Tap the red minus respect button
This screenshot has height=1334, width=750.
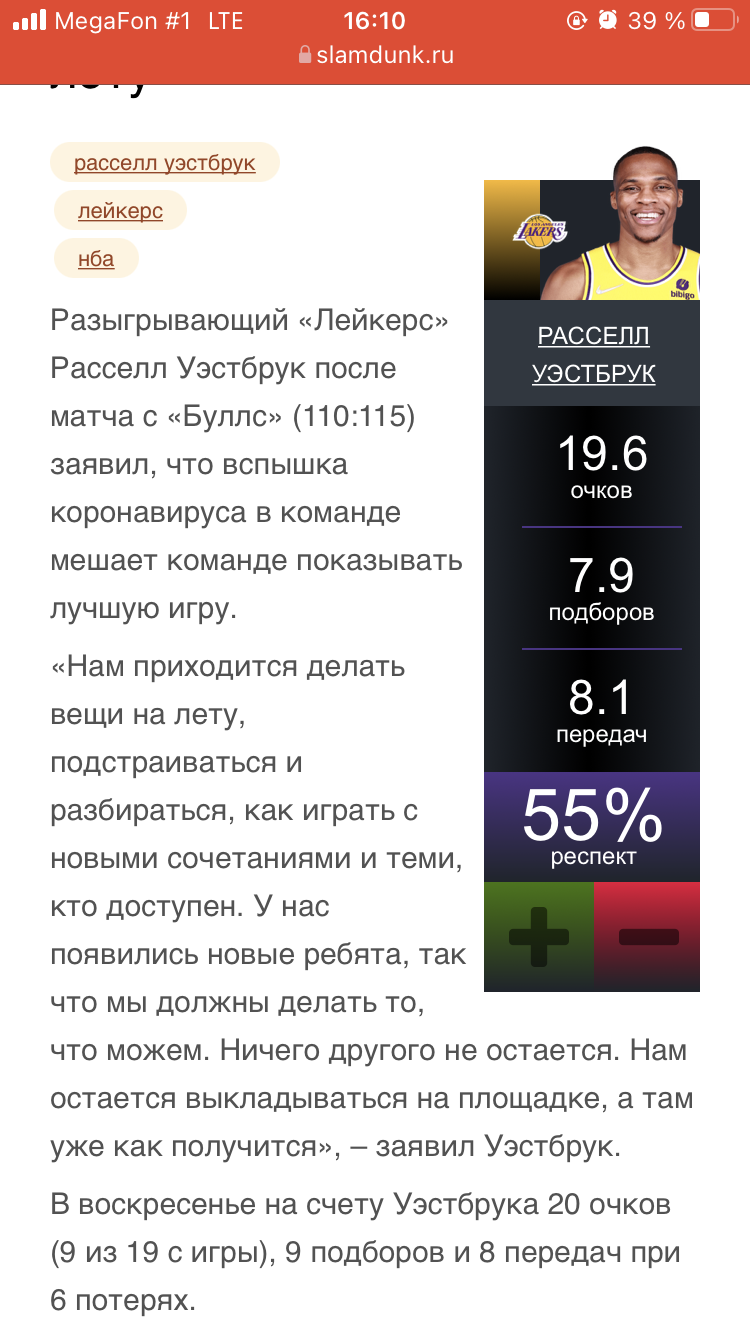pos(647,937)
